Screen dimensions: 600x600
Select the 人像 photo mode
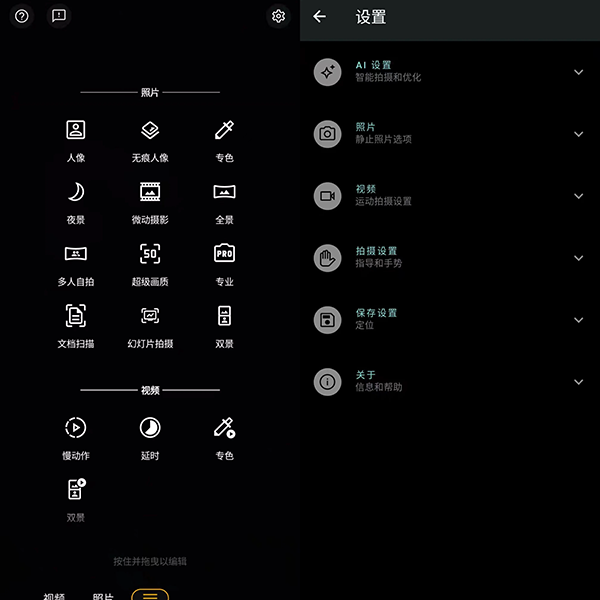coord(76,139)
